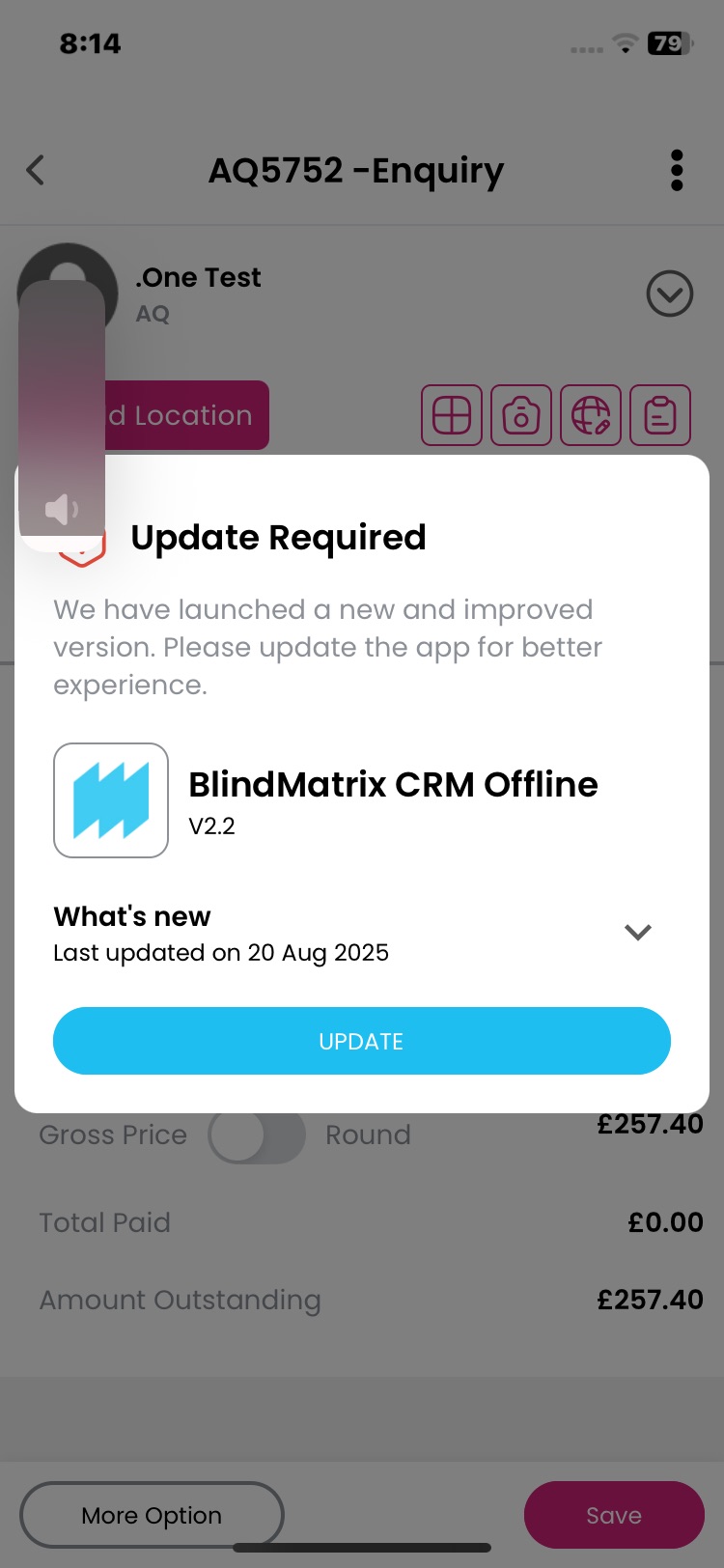Save the enquiry
This screenshot has width=724, height=1568.
pos(614,1515)
